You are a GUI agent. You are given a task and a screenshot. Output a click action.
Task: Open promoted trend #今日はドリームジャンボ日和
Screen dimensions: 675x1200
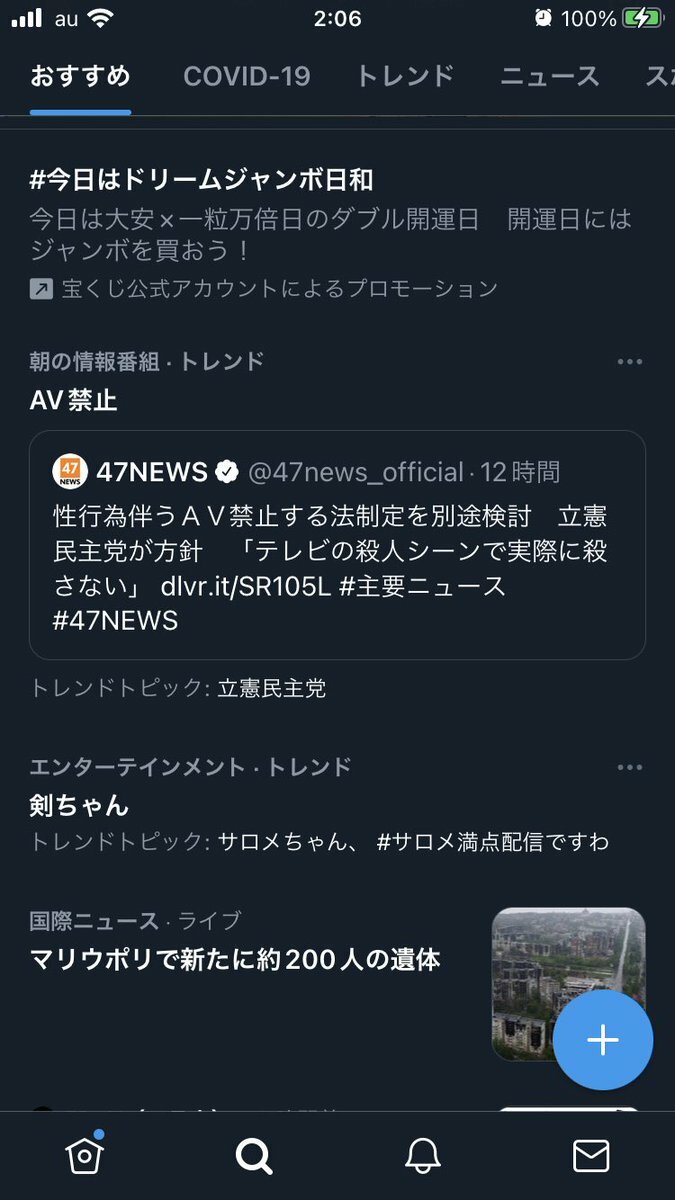201,180
